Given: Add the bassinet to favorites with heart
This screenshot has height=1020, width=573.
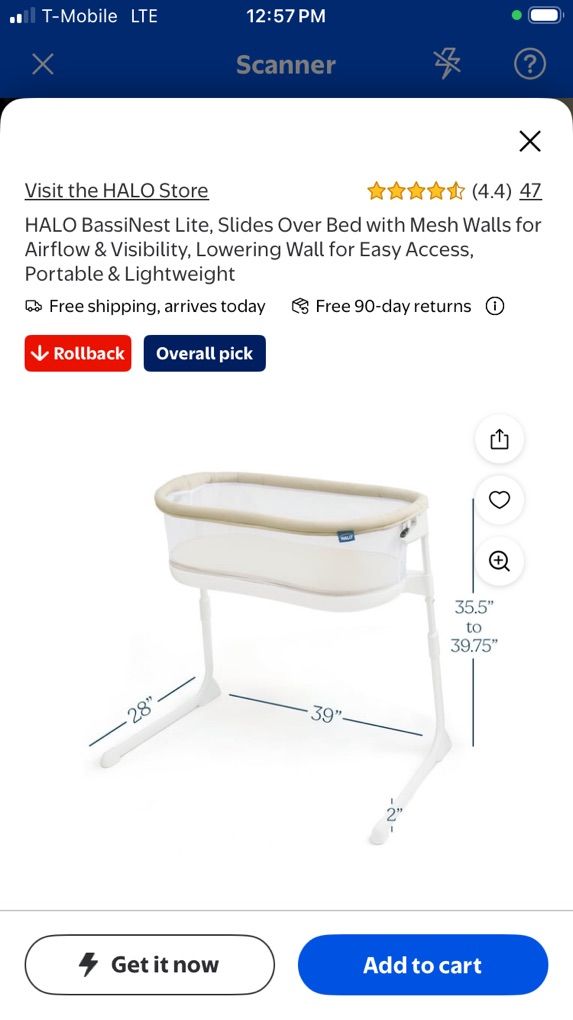Looking at the screenshot, I should pos(499,500).
